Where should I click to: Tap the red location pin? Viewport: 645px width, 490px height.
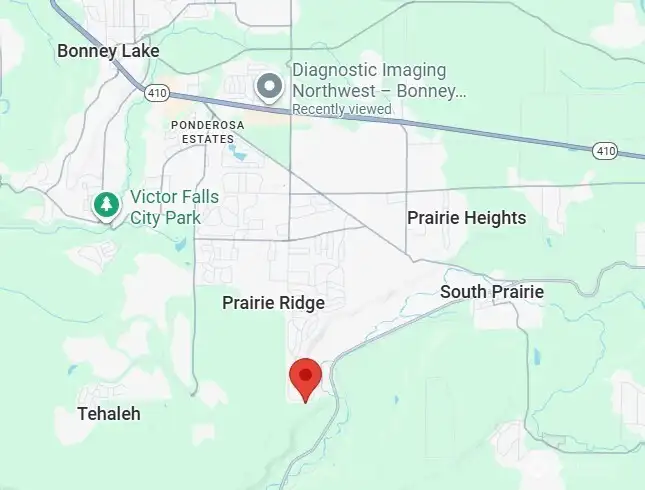[x=304, y=377]
